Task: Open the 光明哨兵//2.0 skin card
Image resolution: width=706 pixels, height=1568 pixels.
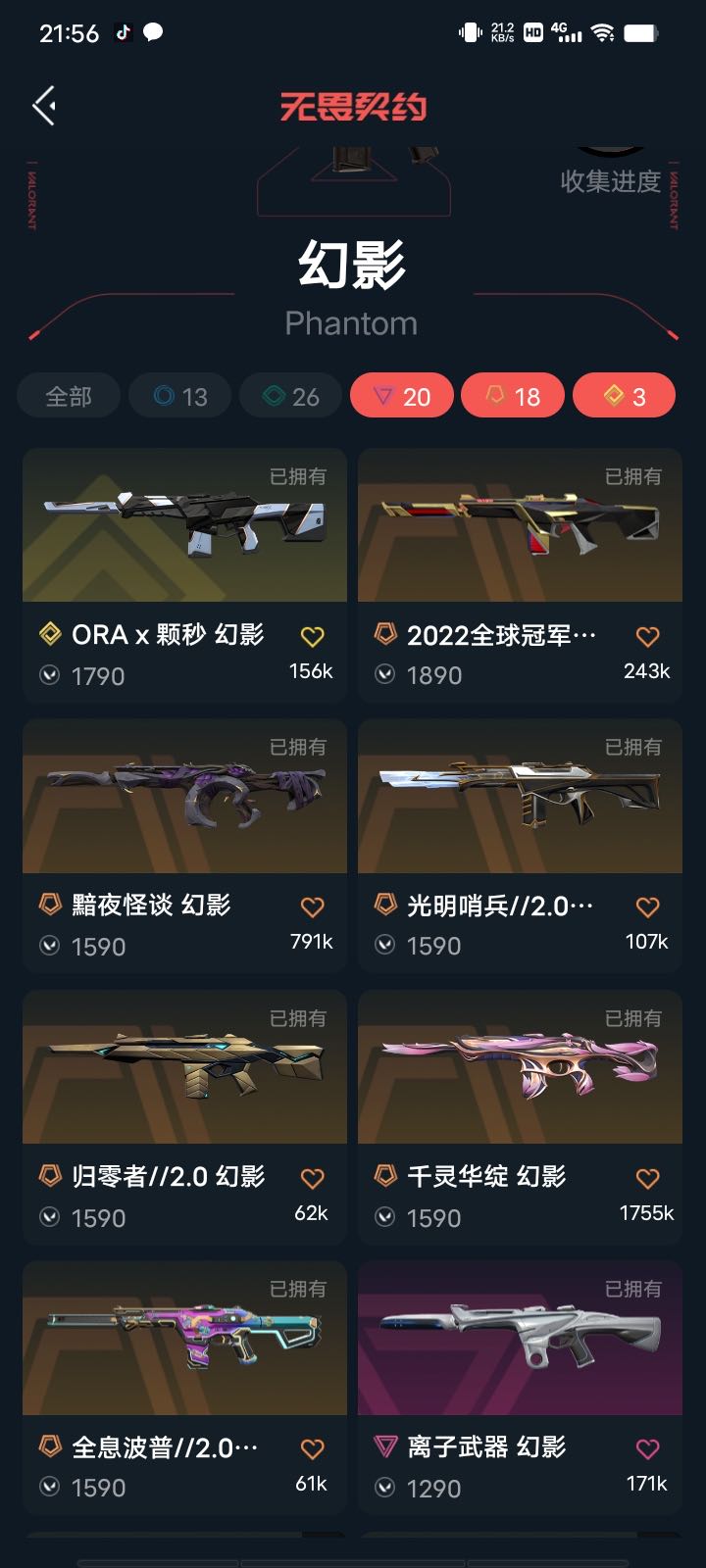Action: (x=520, y=846)
